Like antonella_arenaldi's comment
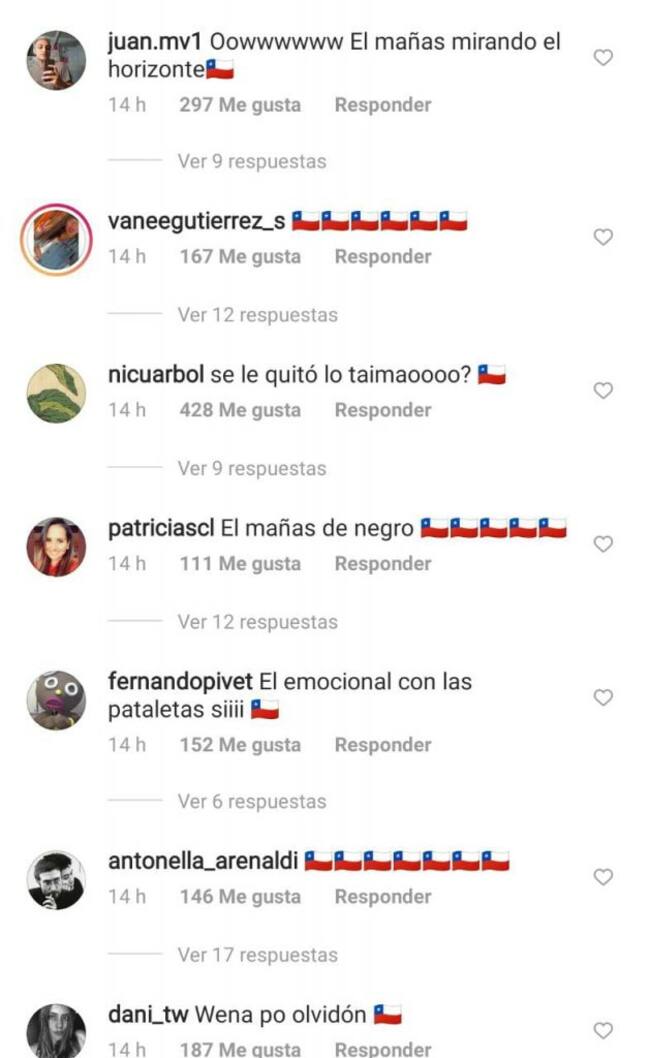The image size is (650, 1058). pyautogui.click(x=603, y=877)
